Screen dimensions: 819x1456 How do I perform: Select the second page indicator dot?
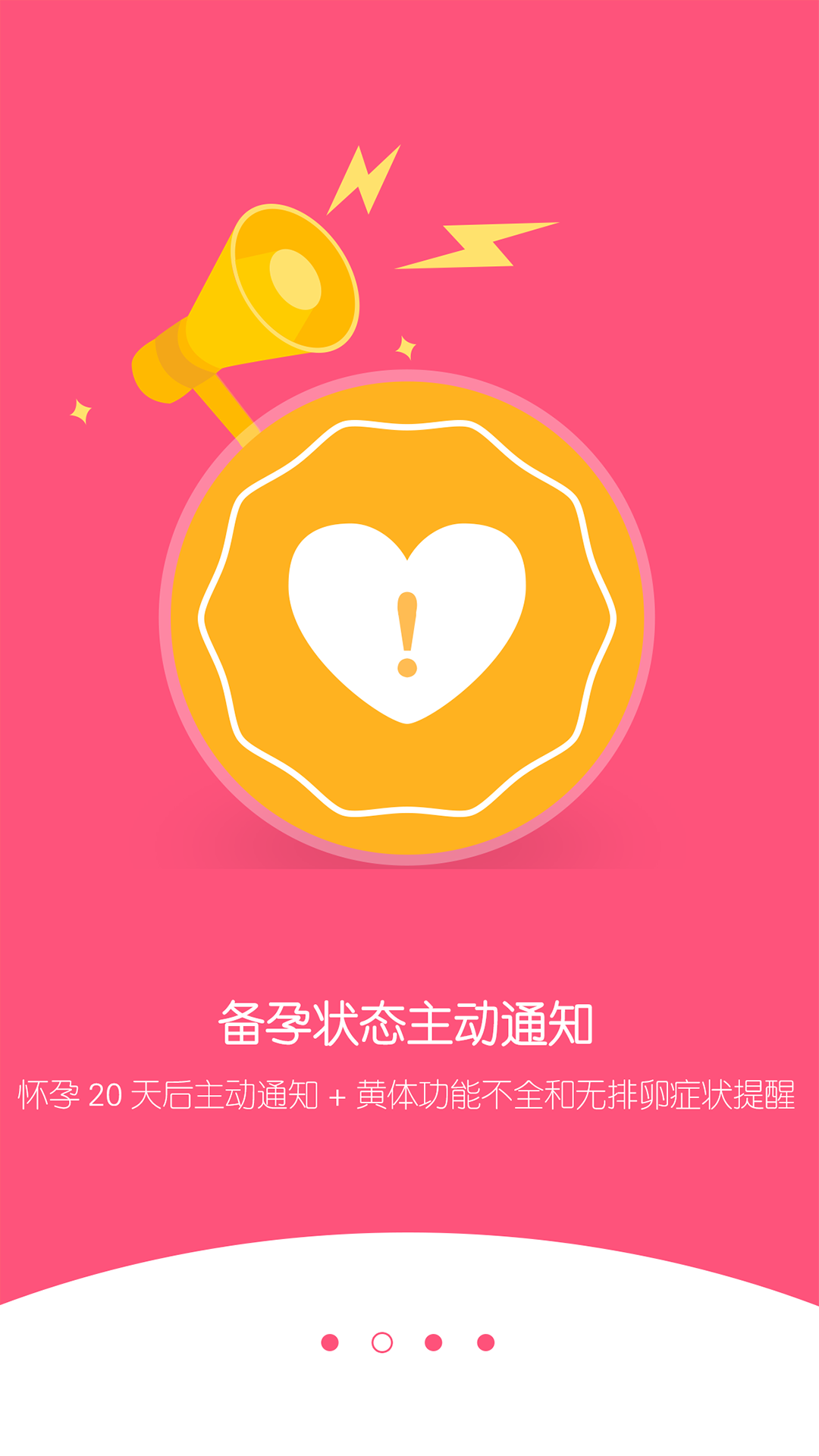382,1342
